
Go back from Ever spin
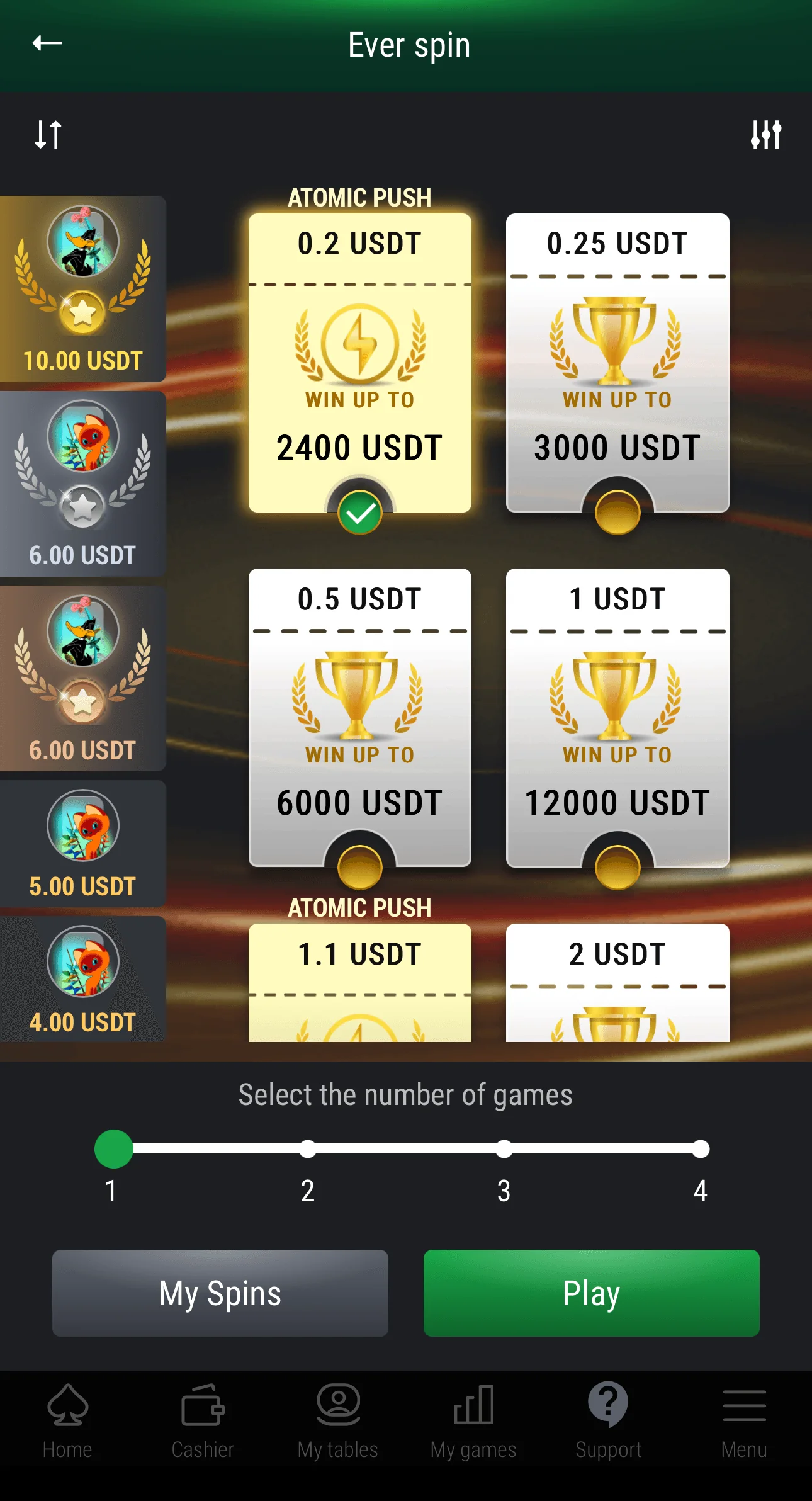47,43
